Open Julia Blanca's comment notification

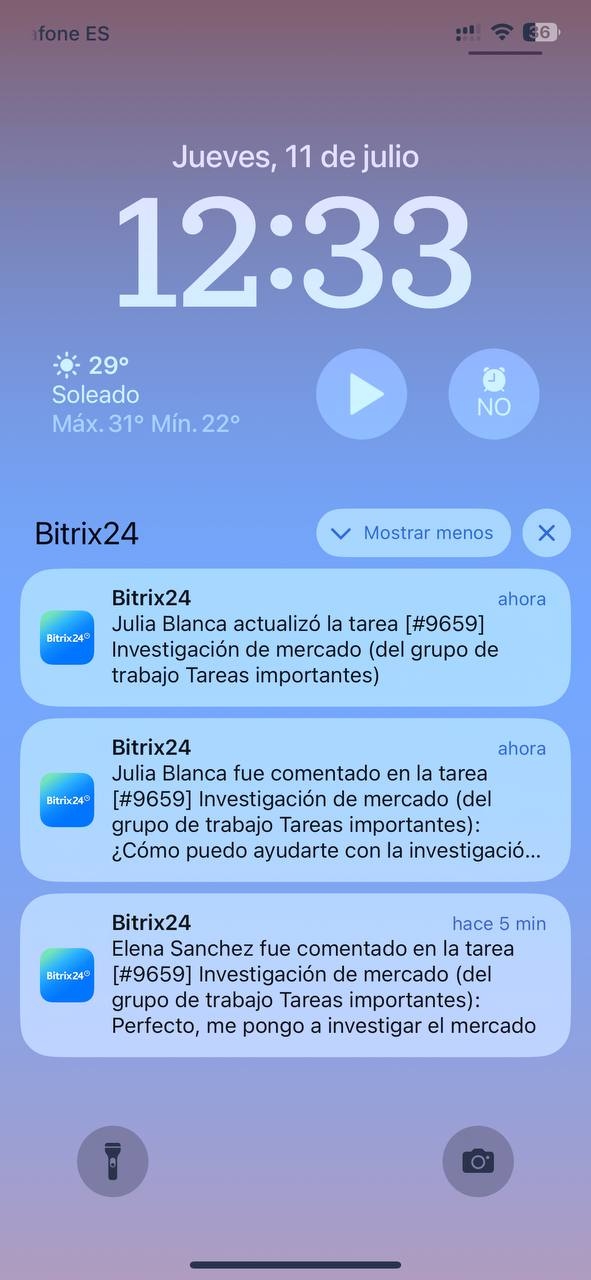(295, 800)
